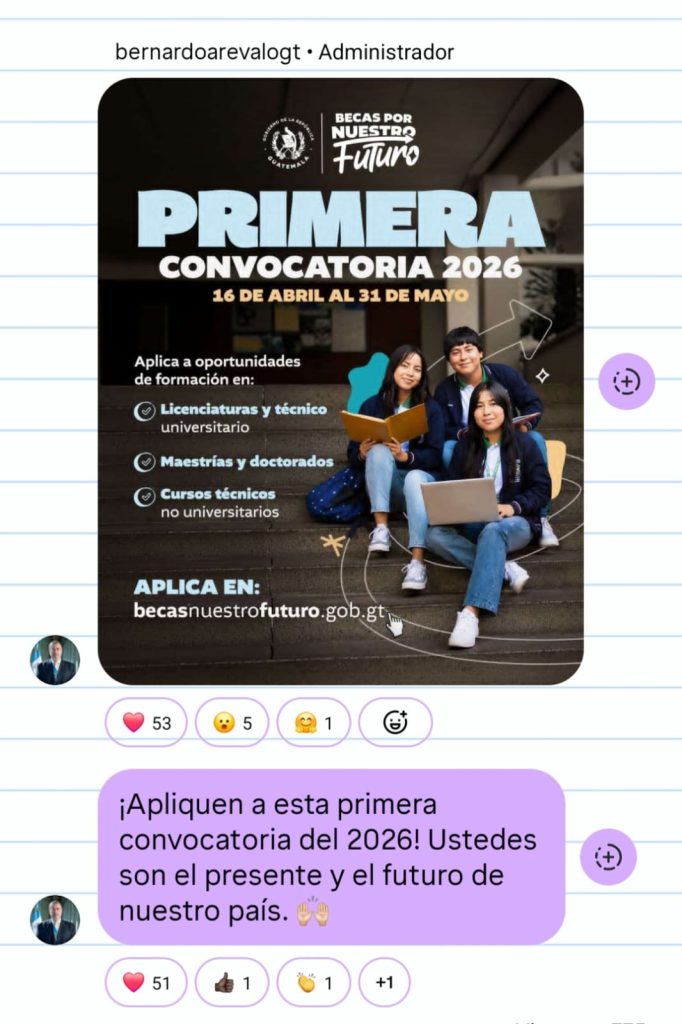
Task: Tap the heart reaction with 51
Action: [x=146, y=982]
